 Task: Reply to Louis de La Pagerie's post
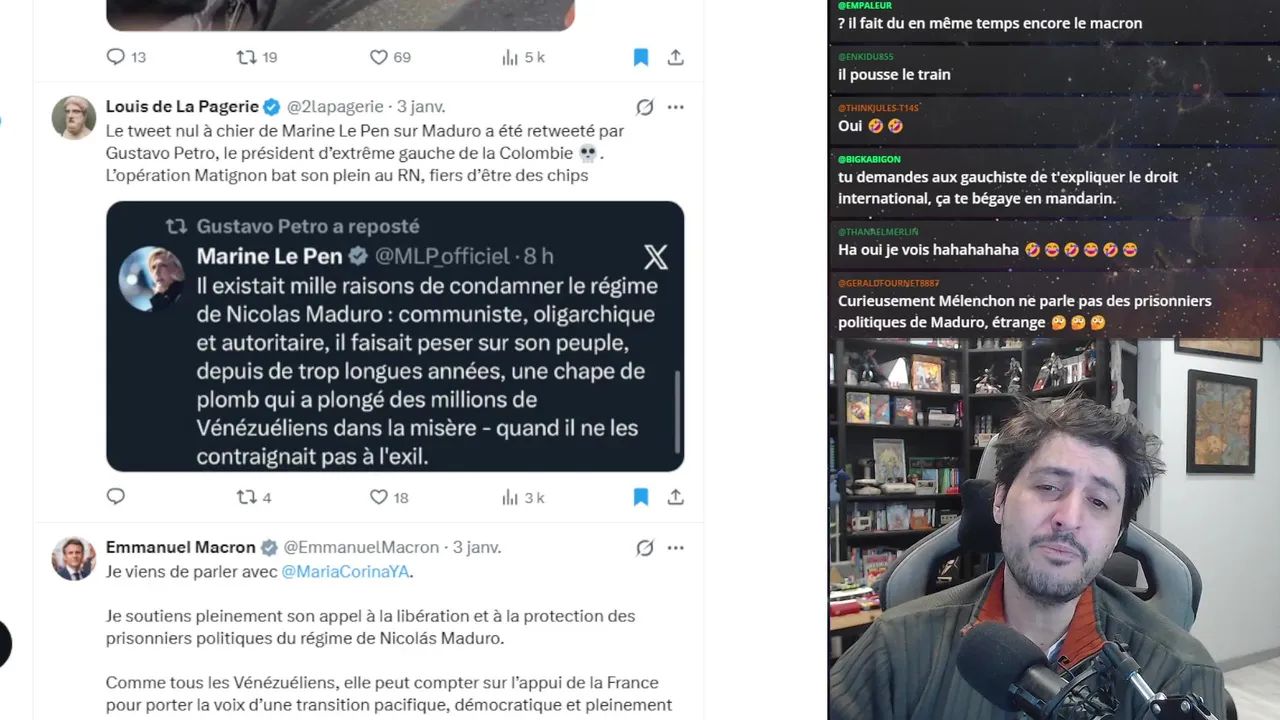tap(116, 497)
